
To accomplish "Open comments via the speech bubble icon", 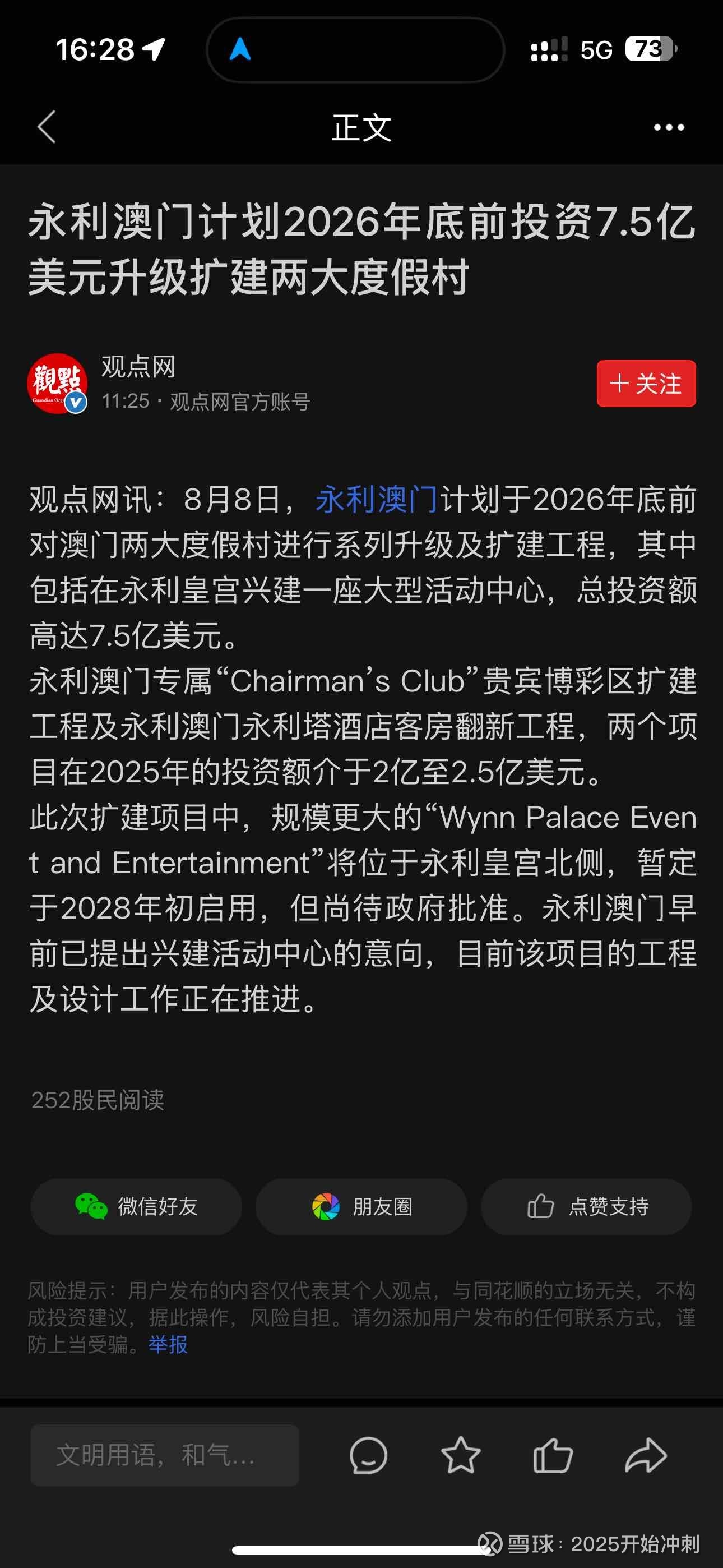I will [x=368, y=1455].
